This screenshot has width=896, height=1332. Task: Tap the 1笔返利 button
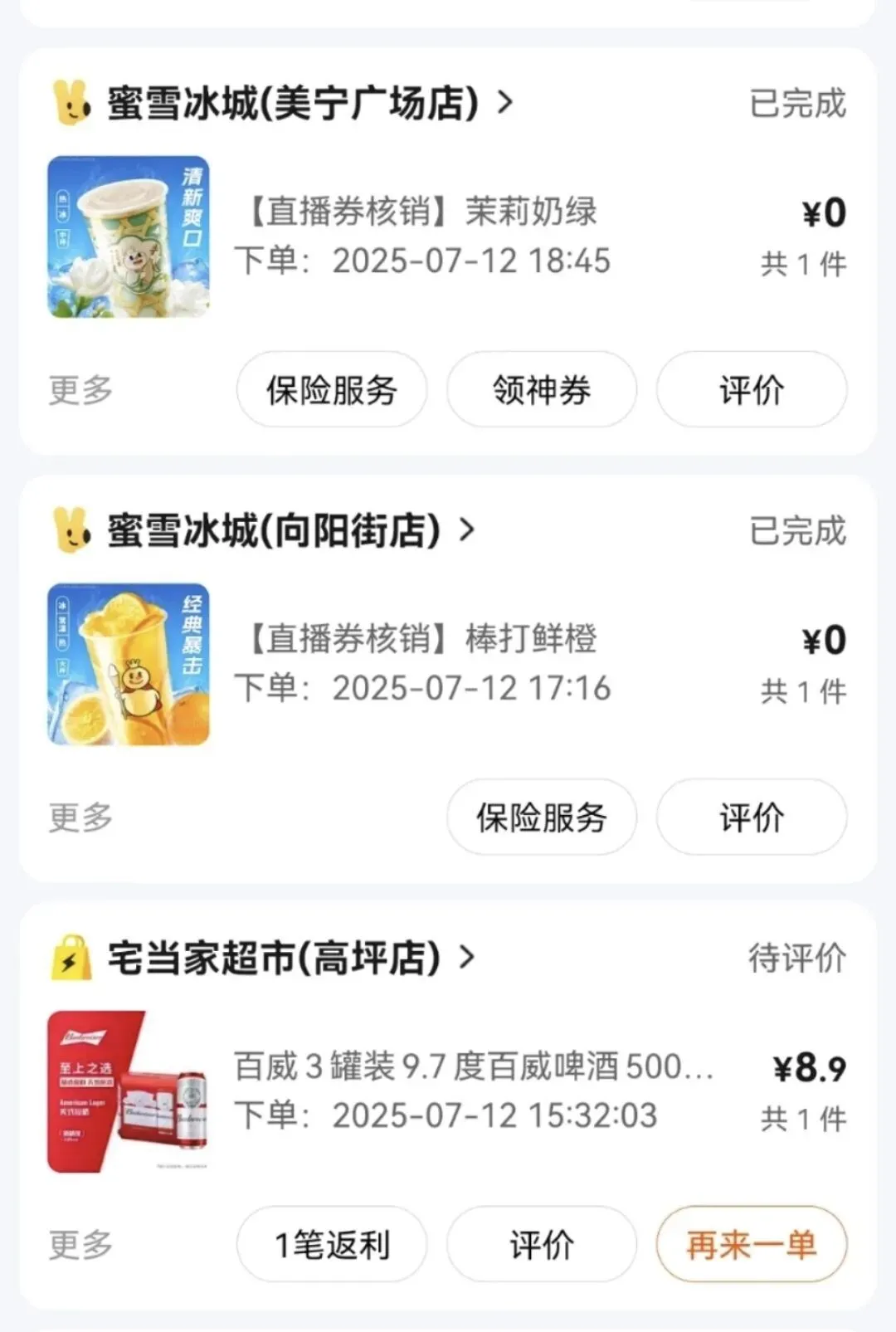click(331, 1245)
